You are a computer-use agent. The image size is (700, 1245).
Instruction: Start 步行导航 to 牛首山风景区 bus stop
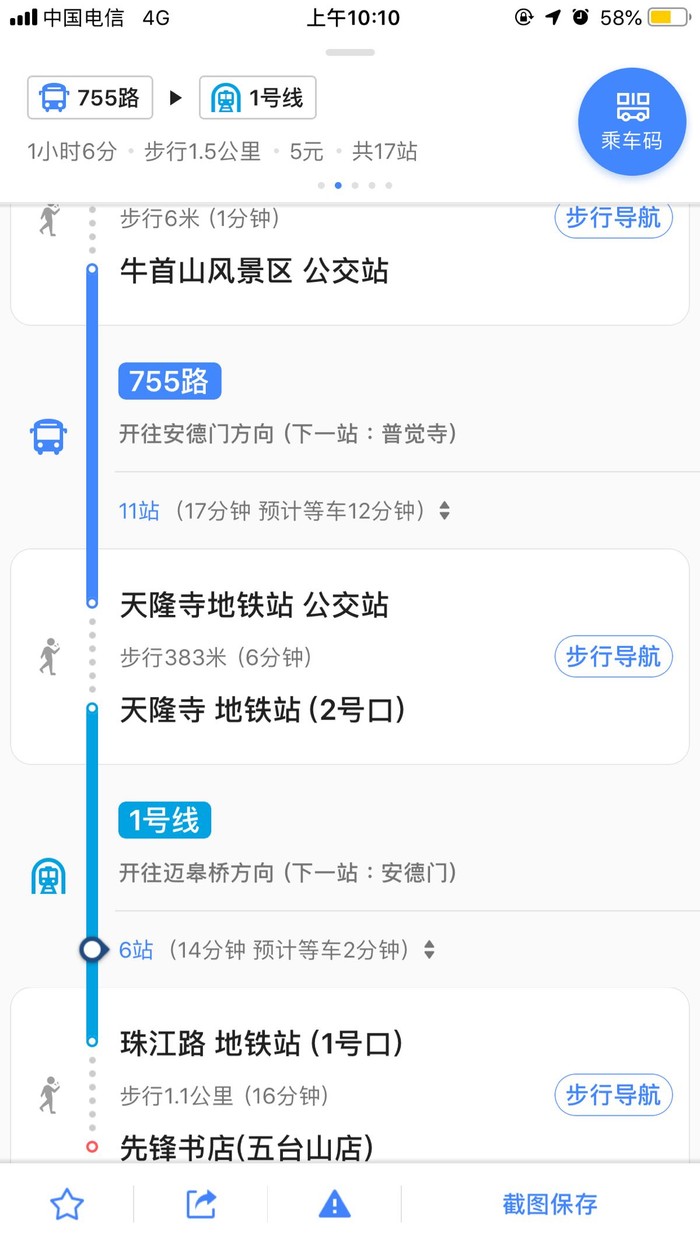[x=613, y=218]
